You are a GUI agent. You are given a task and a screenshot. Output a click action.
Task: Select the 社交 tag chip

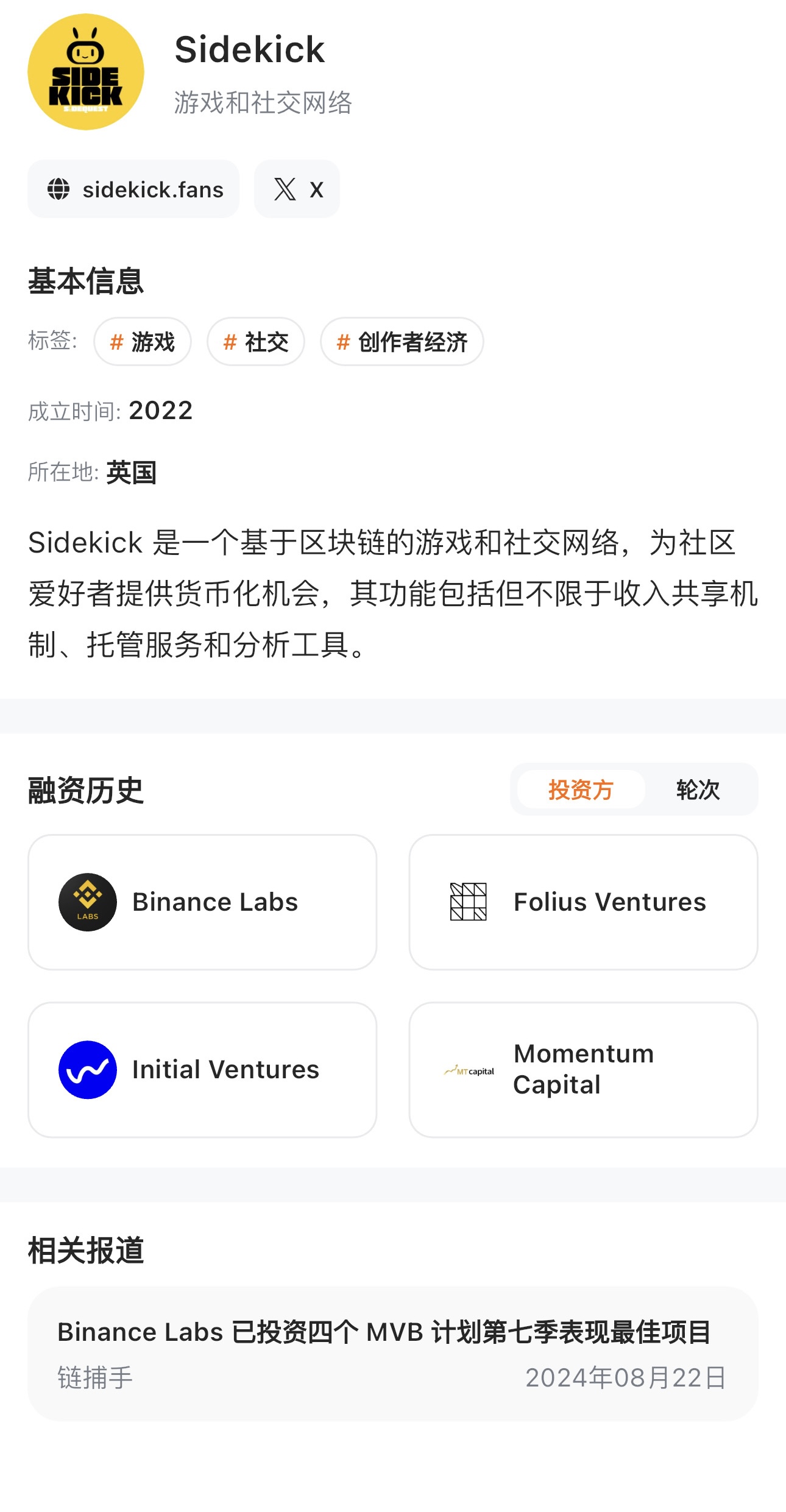(x=256, y=342)
